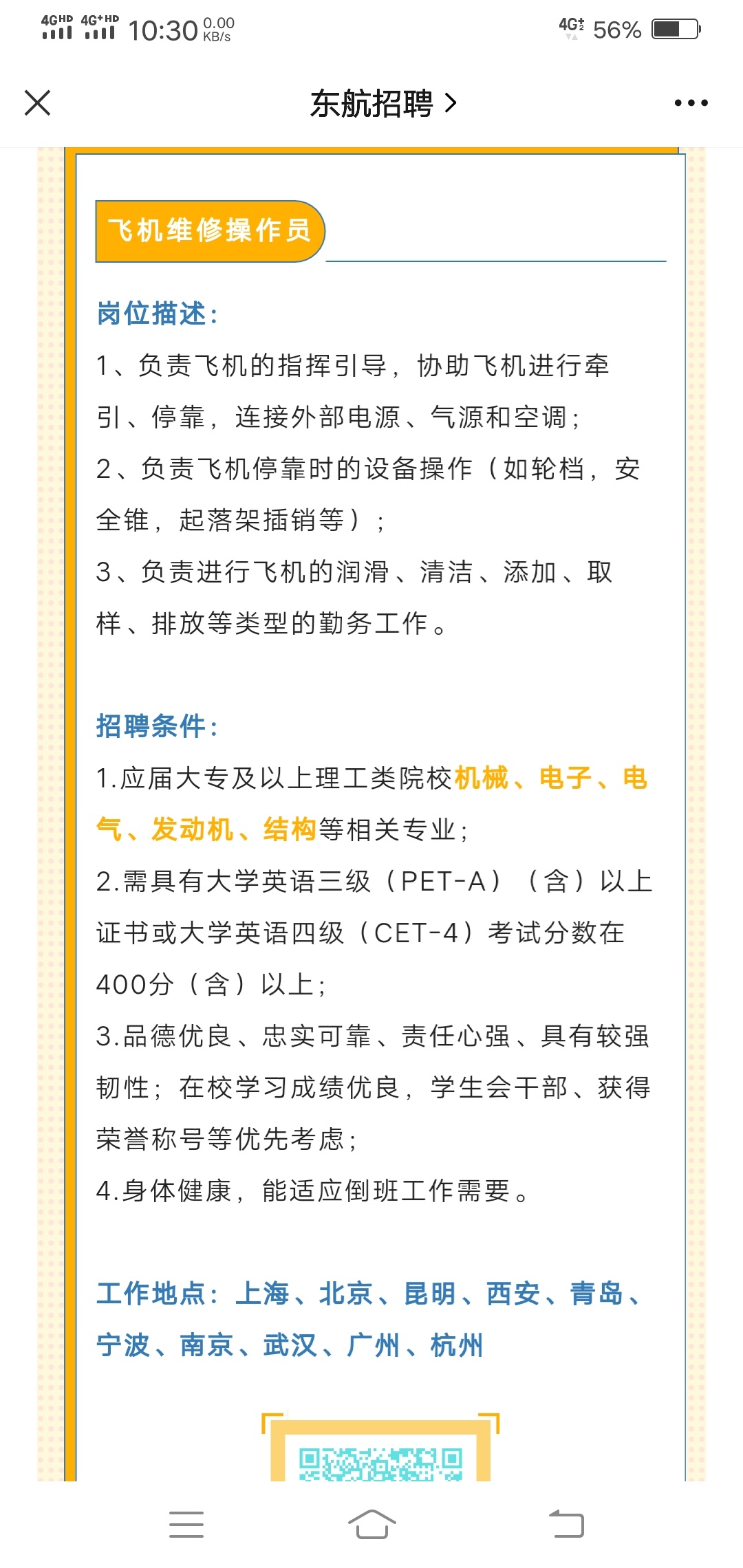The image size is (743, 1568).
Task: Open the system recent apps menu
Action: click(x=186, y=1524)
